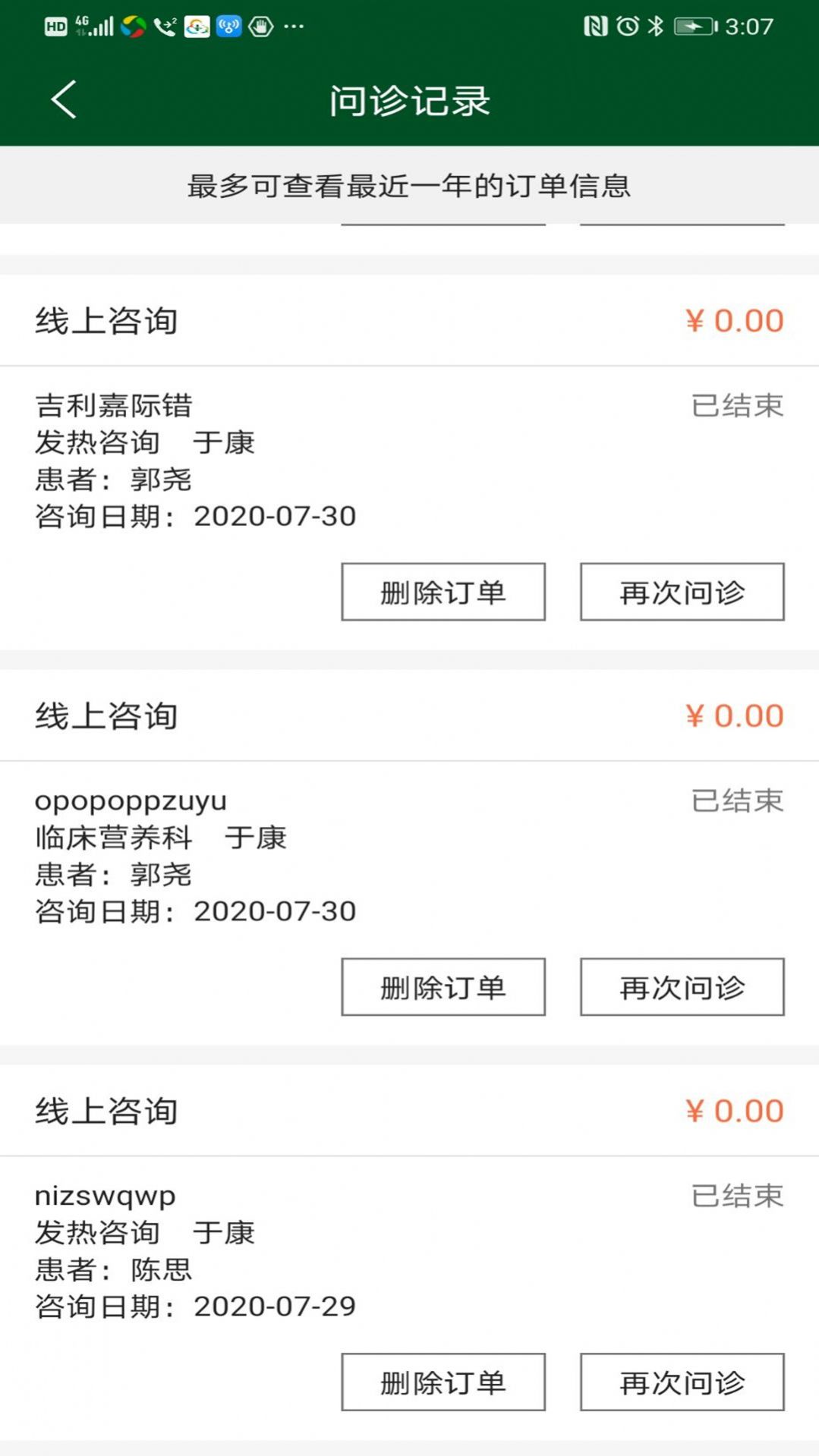Delete the opopoppzuyu consultation order
819x1456 pixels.
pos(444,987)
